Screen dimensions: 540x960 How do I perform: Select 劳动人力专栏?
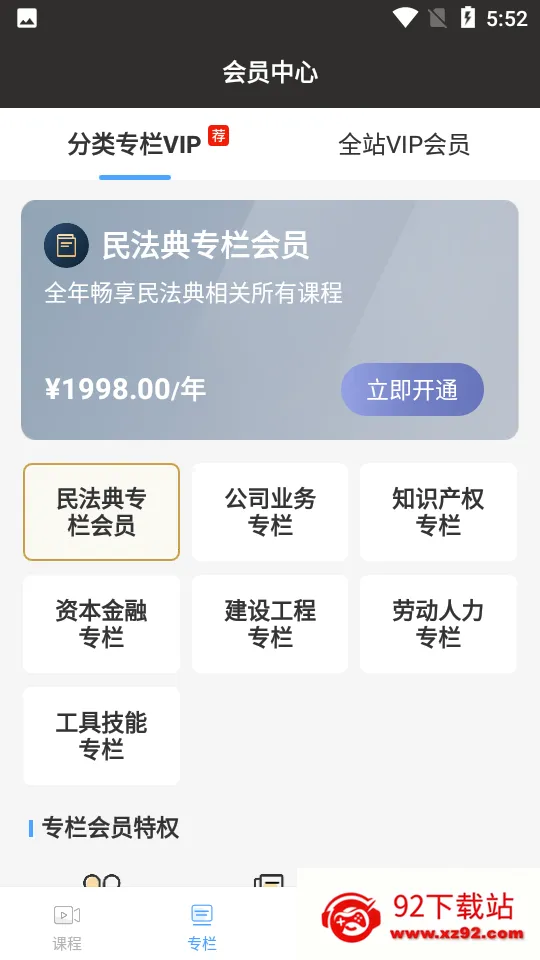(x=438, y=624)
